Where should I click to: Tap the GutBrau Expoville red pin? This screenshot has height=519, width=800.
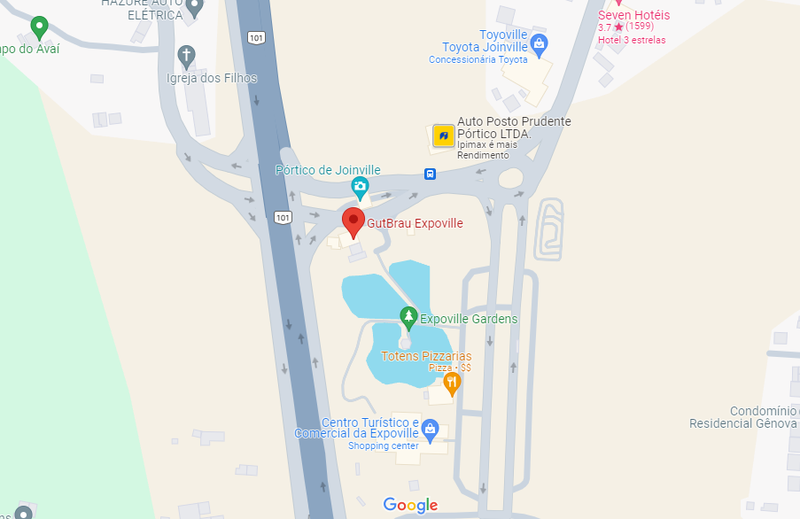tap(352, 222)
